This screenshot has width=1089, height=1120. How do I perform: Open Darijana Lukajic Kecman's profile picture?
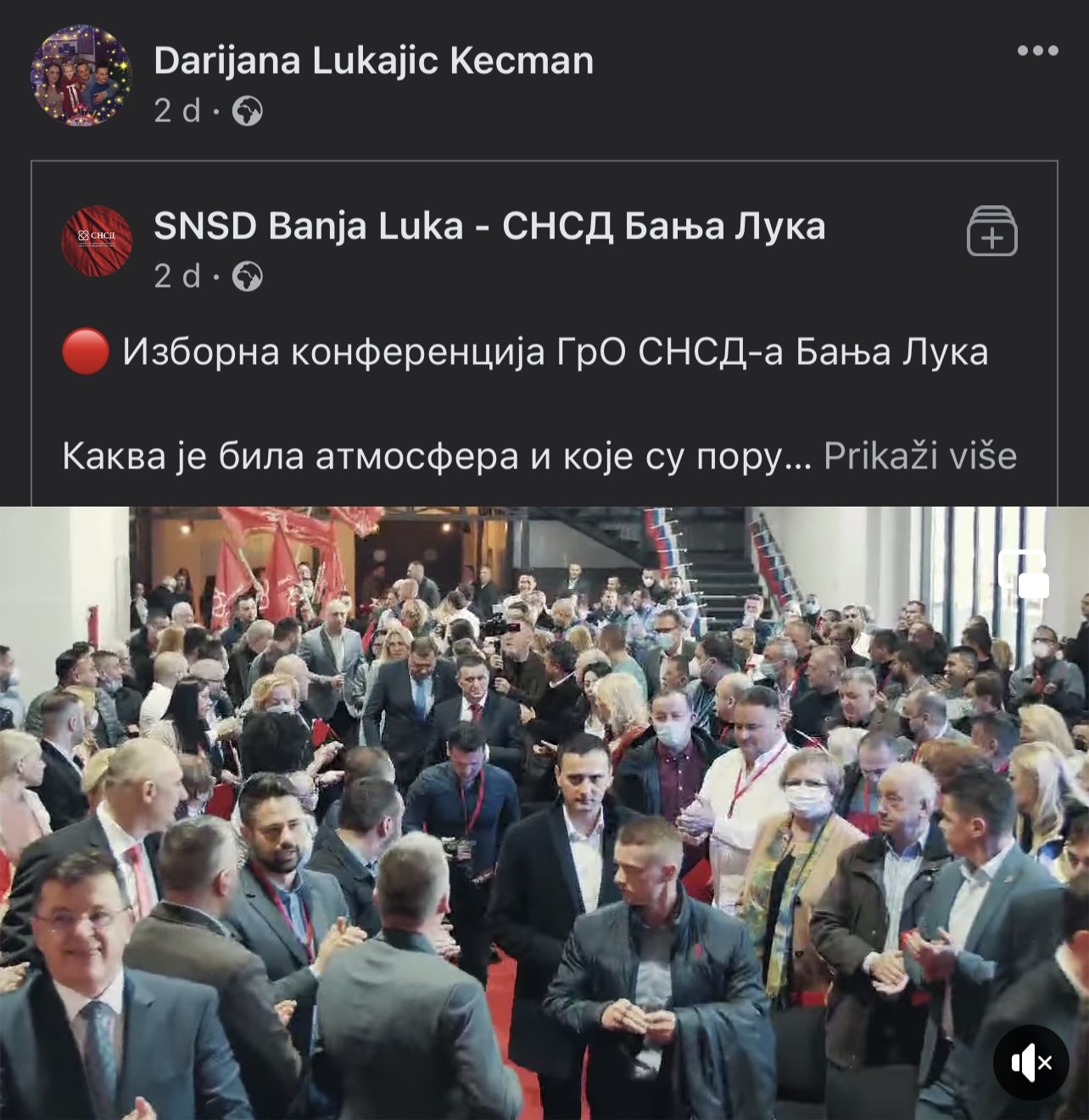point(81,76)
